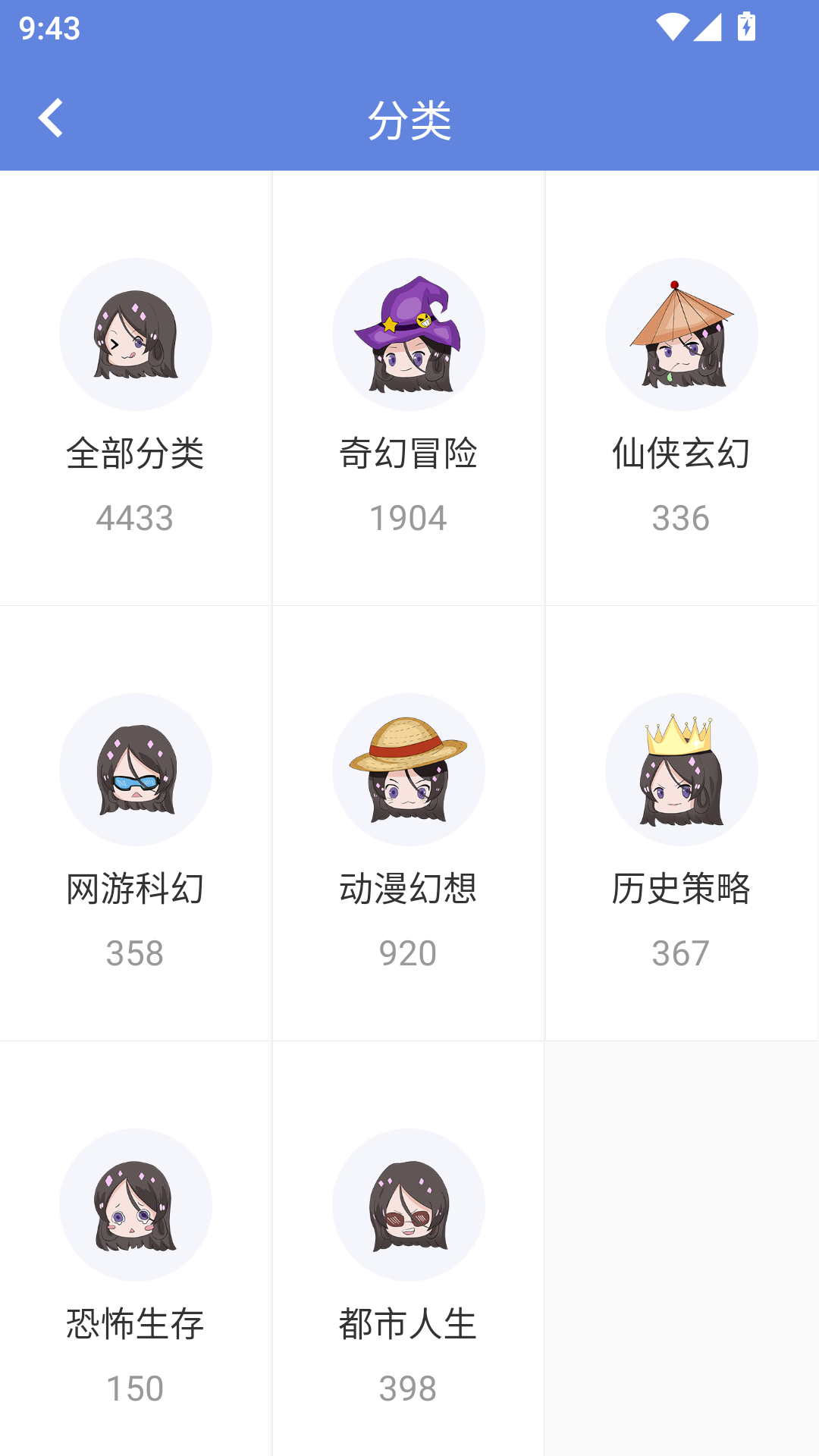Tap the battery charging indicator
The height and width of the screenshot is (1456, 819).
(745, 26)
